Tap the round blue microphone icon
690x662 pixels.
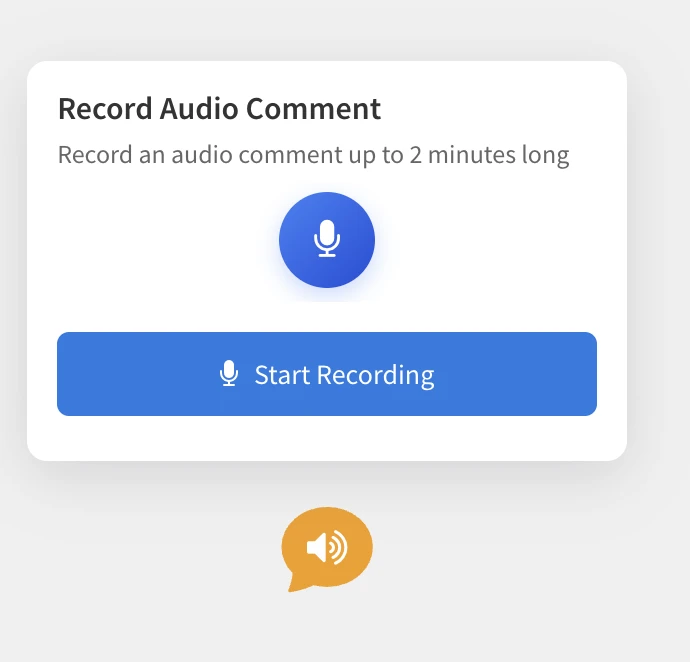(x=327, y=240)
